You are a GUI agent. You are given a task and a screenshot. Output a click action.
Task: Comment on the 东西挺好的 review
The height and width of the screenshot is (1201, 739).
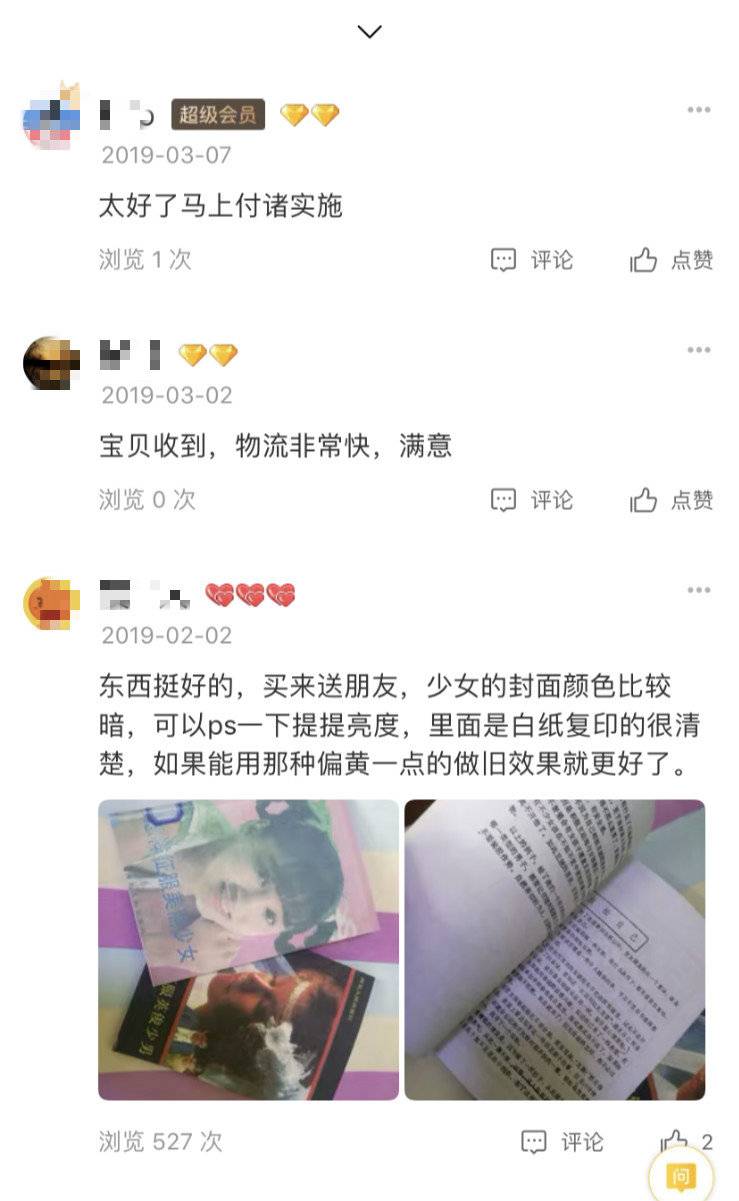(x=562, y=1142)
